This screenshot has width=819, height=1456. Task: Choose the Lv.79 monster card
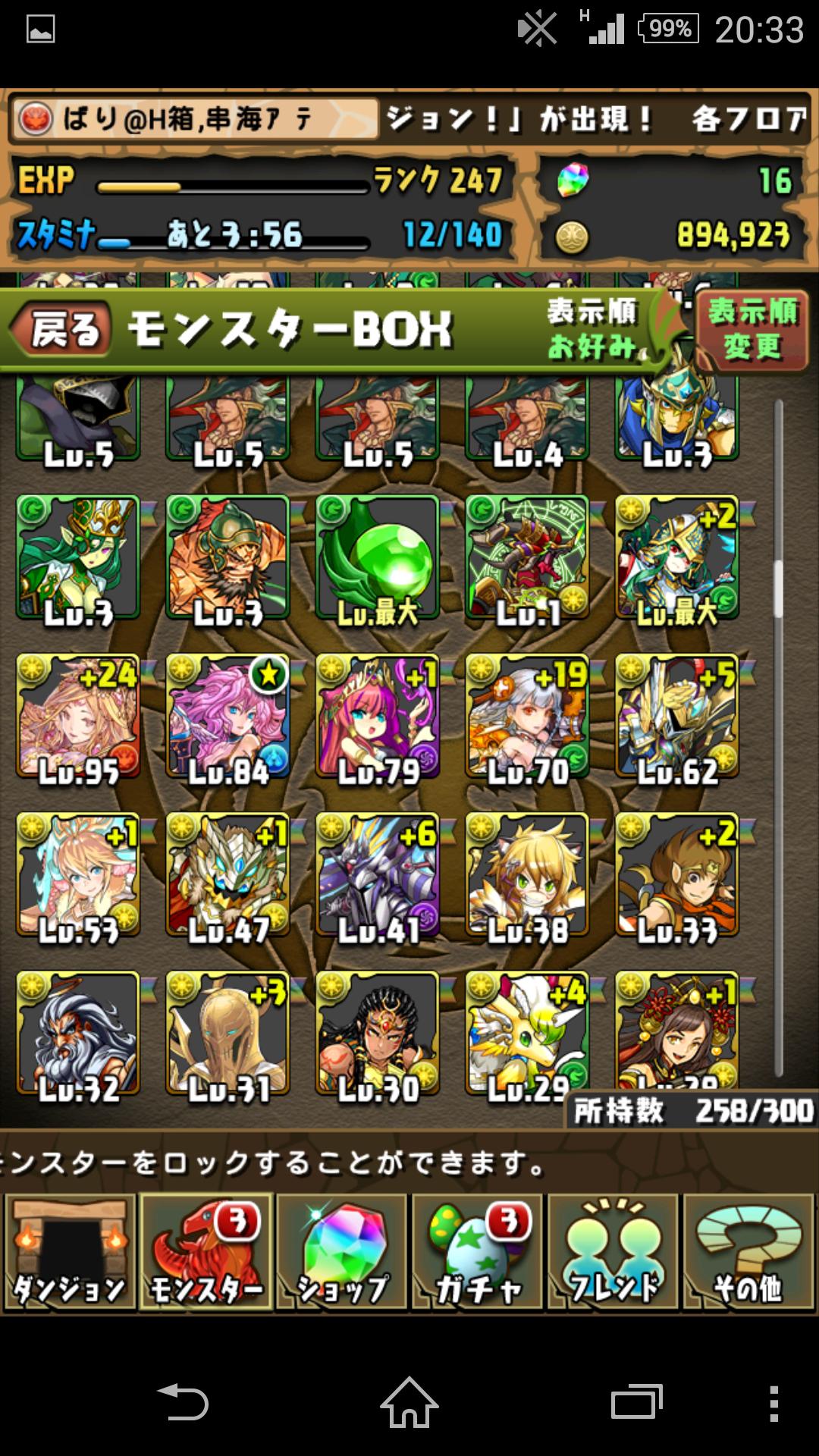pos(378,717)
